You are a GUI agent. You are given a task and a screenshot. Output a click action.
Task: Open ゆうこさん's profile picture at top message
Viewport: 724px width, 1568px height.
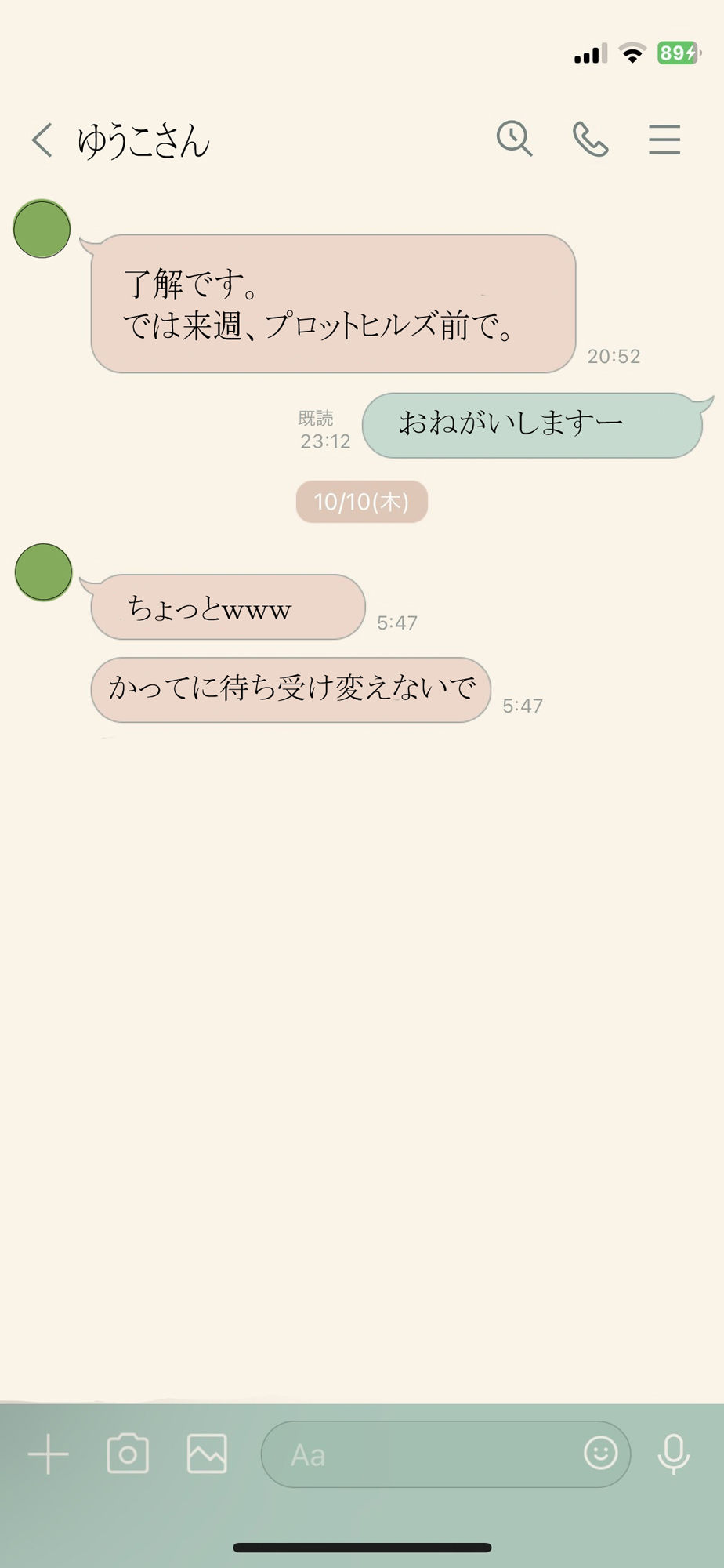pos(42,229)
